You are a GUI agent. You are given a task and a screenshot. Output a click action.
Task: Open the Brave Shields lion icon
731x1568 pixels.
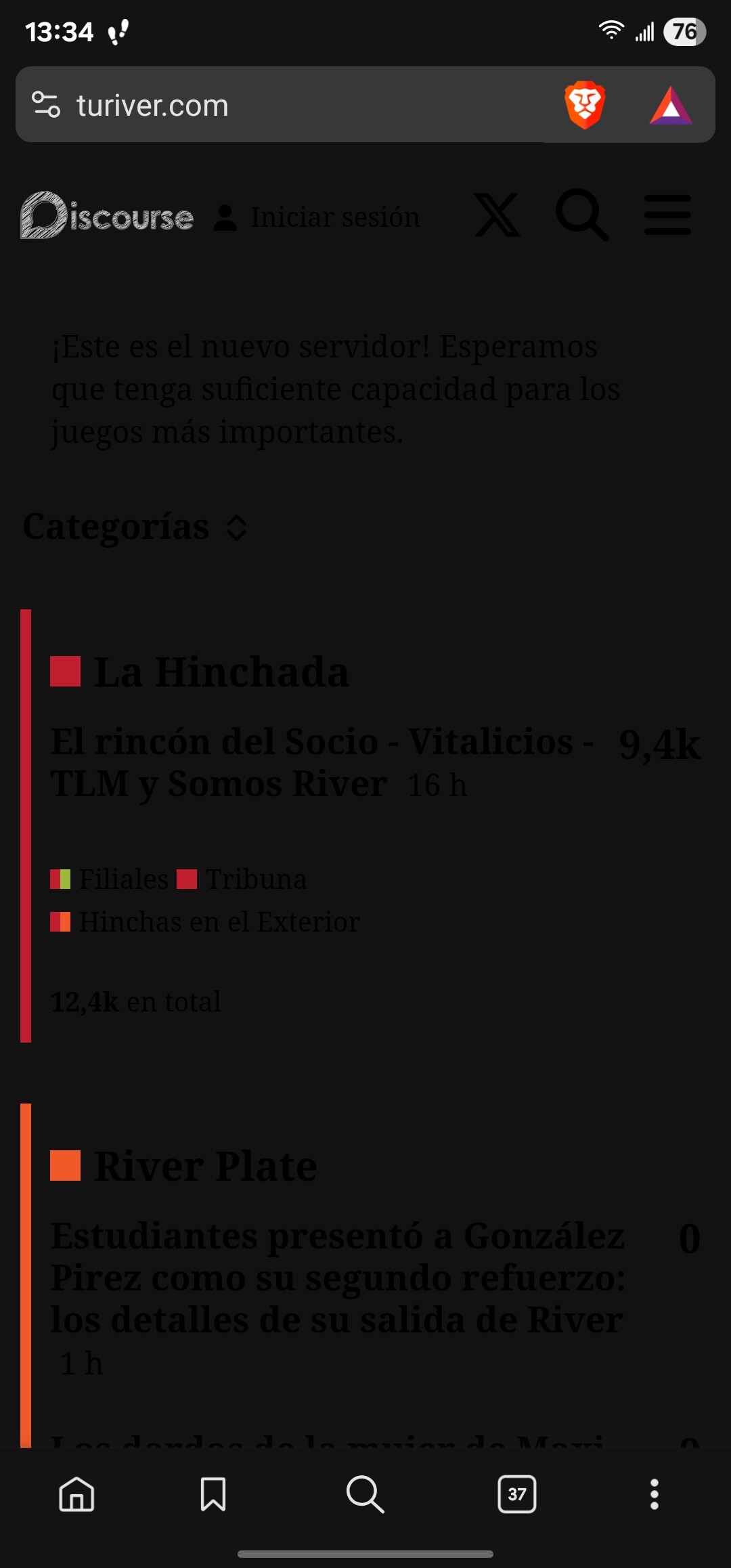(585, 105)
